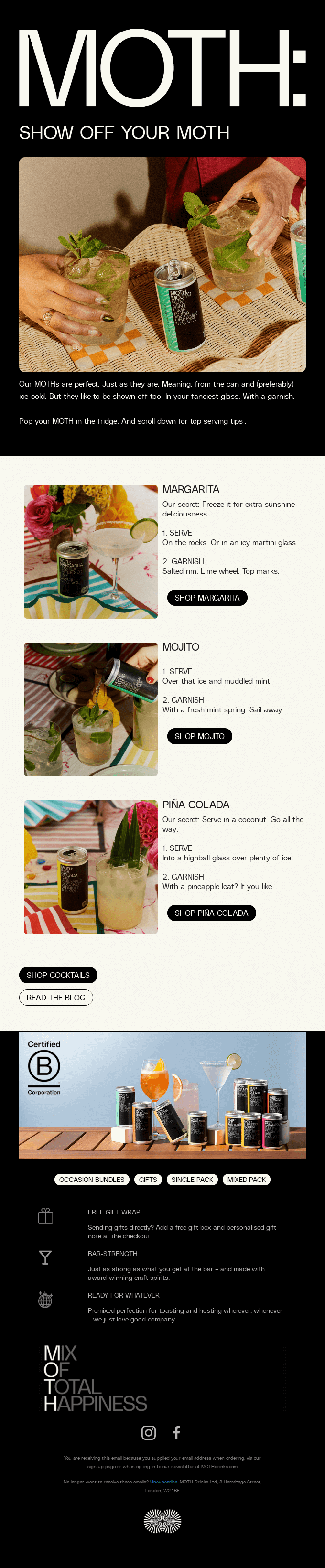Select the OCCASION BUNDLES chip
The width and height of the screenshot is (325, 1568).
click(92, 1179)
